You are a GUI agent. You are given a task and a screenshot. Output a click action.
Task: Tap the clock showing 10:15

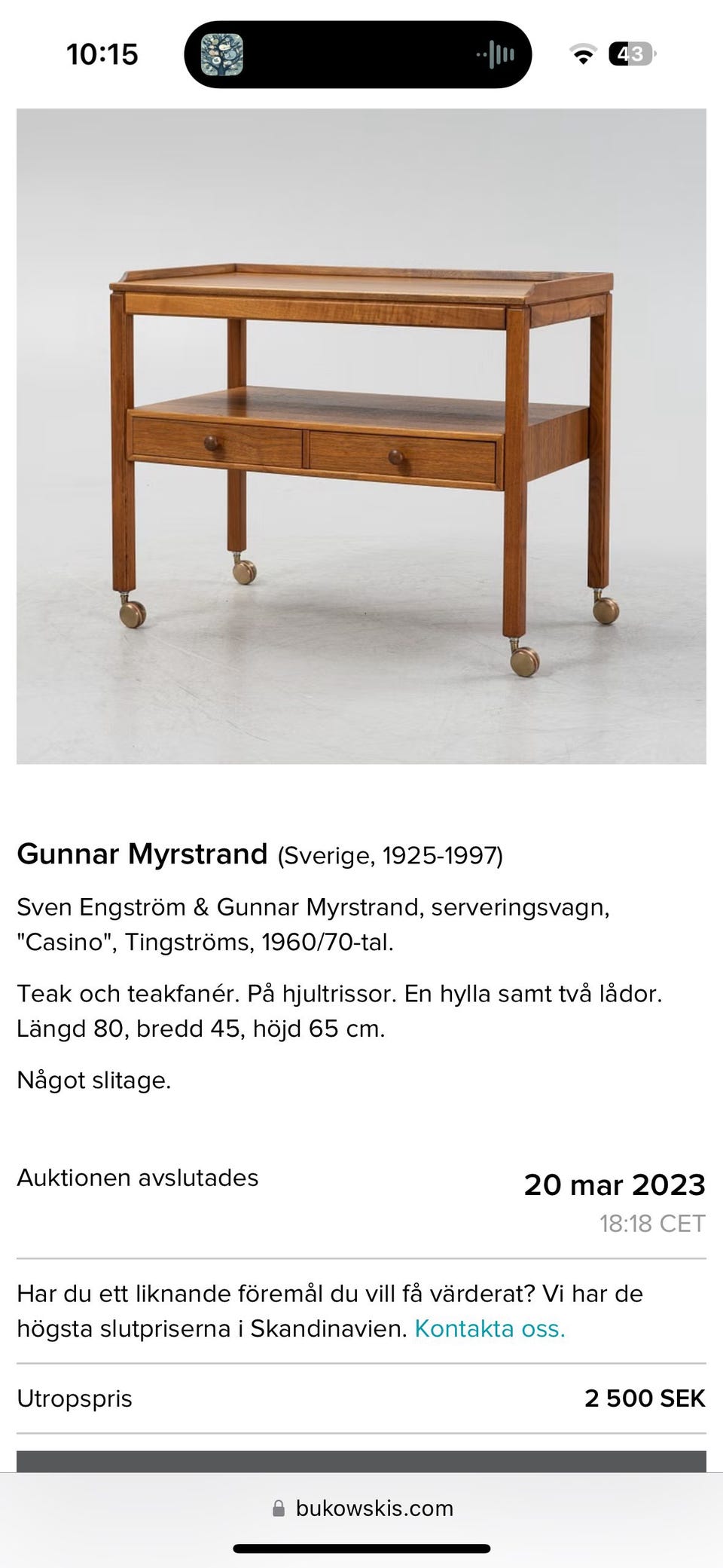(x=102, y=54)
